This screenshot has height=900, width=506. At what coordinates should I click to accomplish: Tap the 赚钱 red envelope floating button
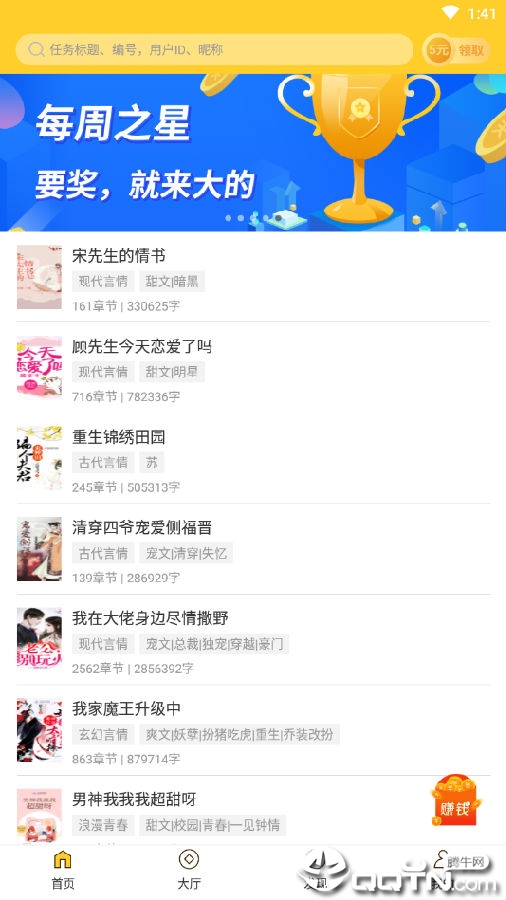[455, 800]
